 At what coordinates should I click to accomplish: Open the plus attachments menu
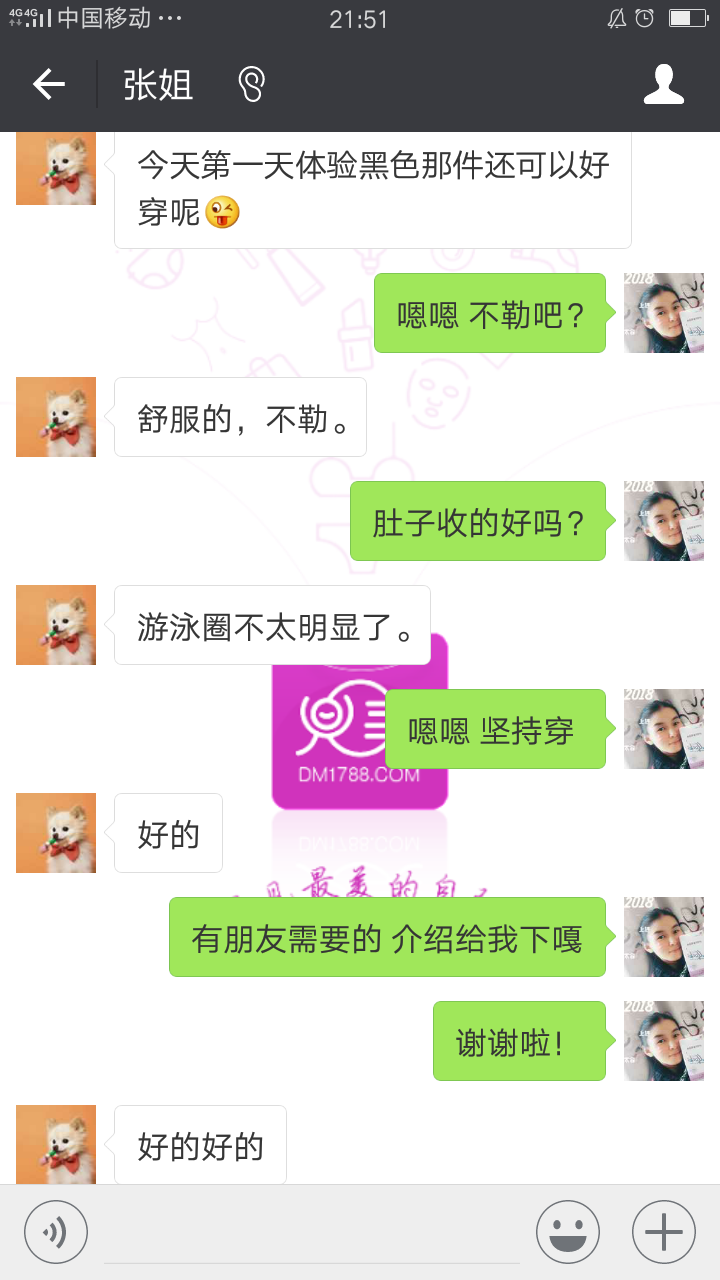pos(663,1231)
